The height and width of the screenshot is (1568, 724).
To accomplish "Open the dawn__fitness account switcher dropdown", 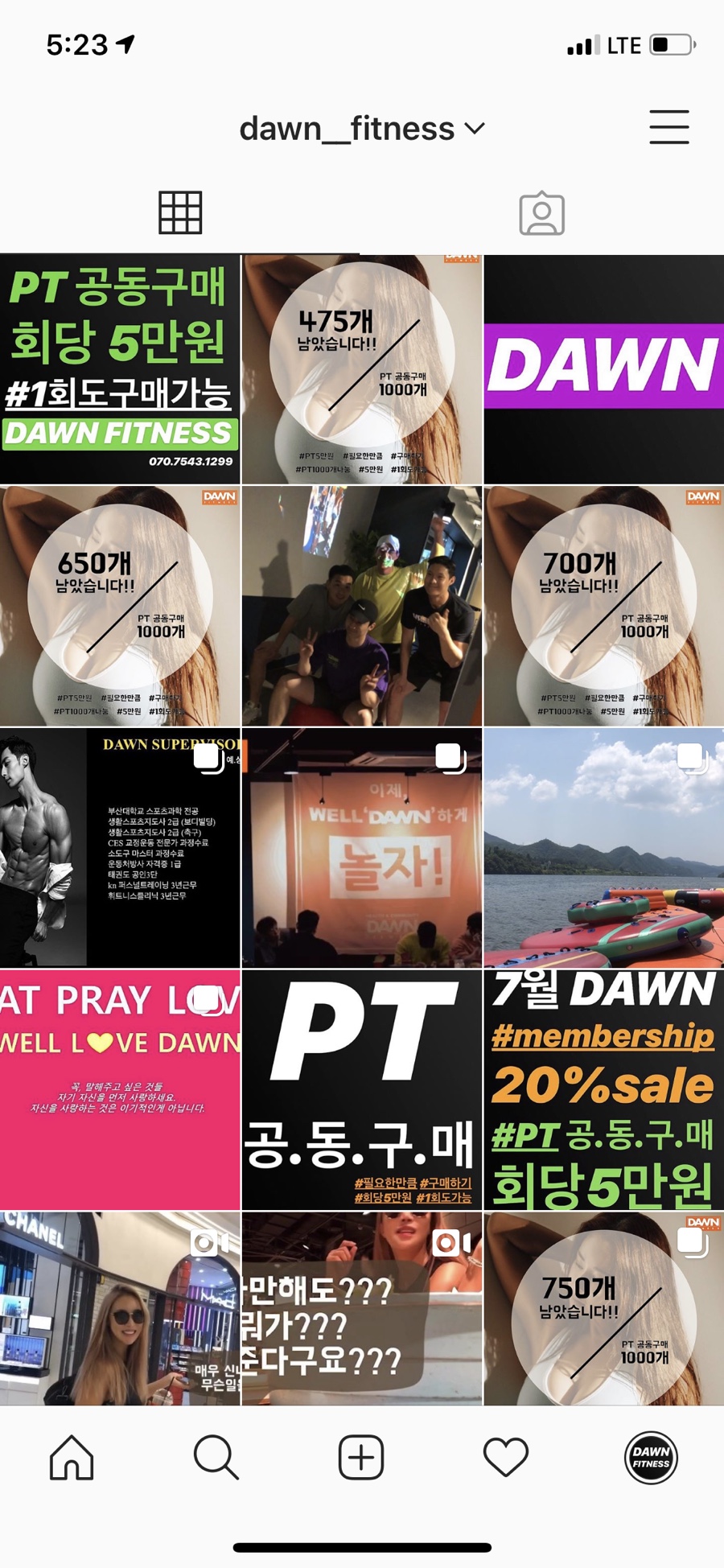I will point(362,129).
